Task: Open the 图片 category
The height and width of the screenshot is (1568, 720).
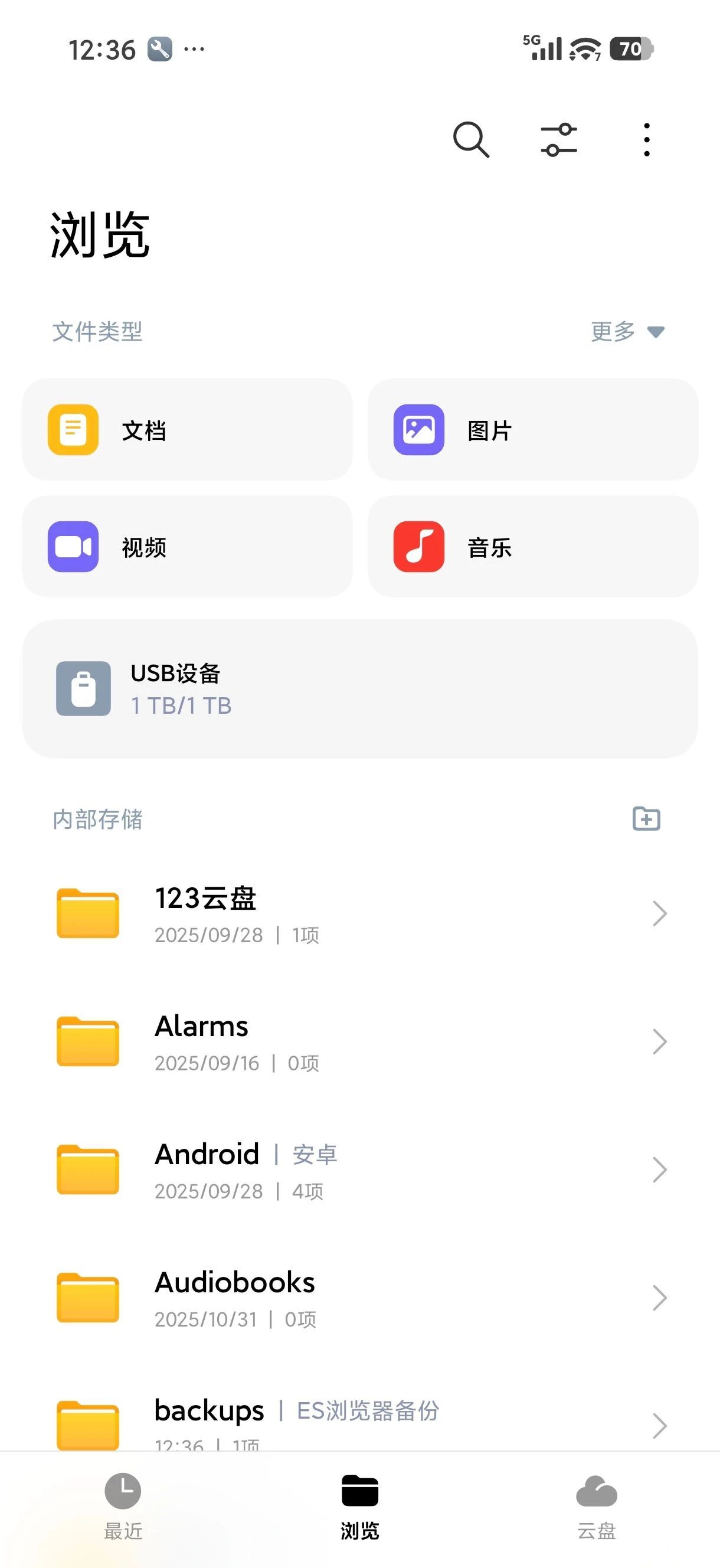Action: click(532, 430)
